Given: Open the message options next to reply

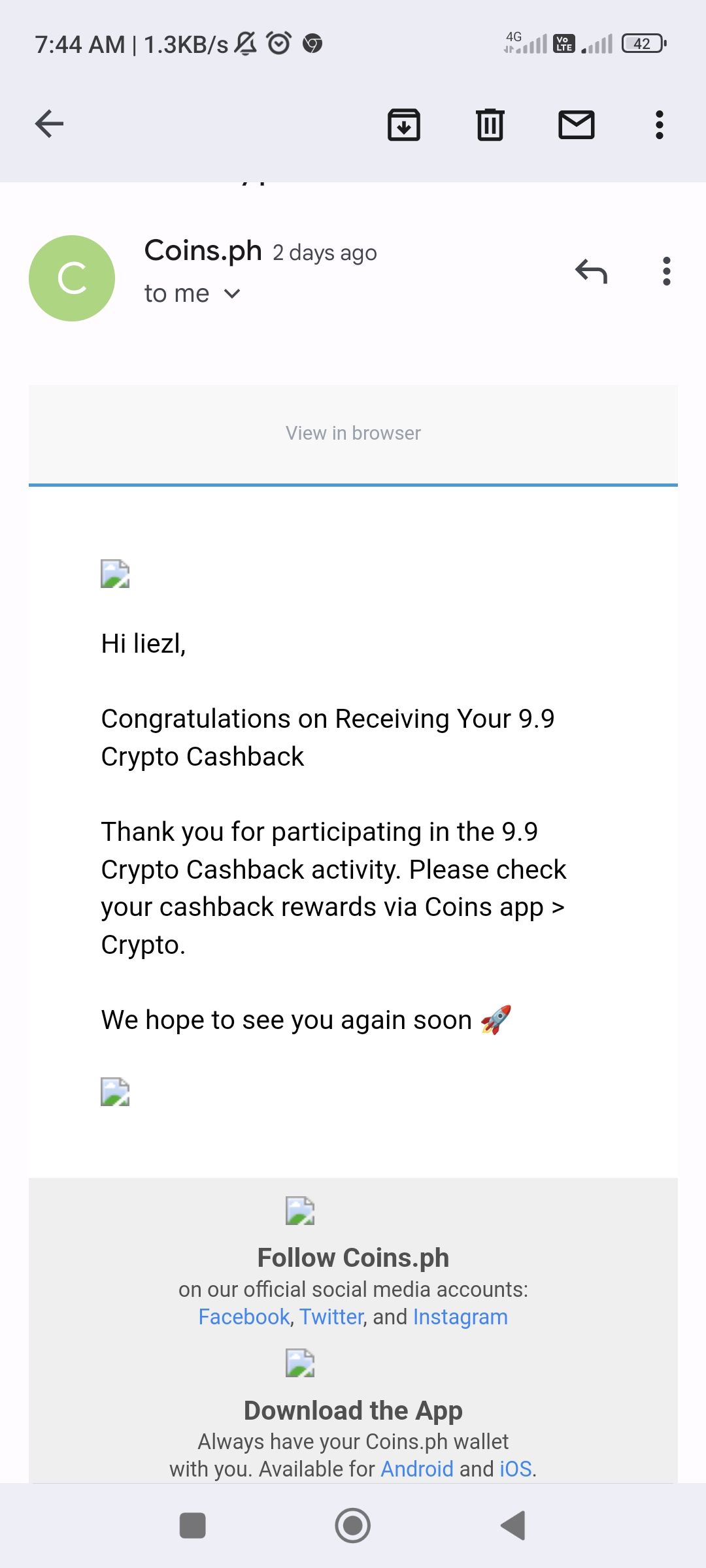Looking at the screenshot, I should 667,271.
